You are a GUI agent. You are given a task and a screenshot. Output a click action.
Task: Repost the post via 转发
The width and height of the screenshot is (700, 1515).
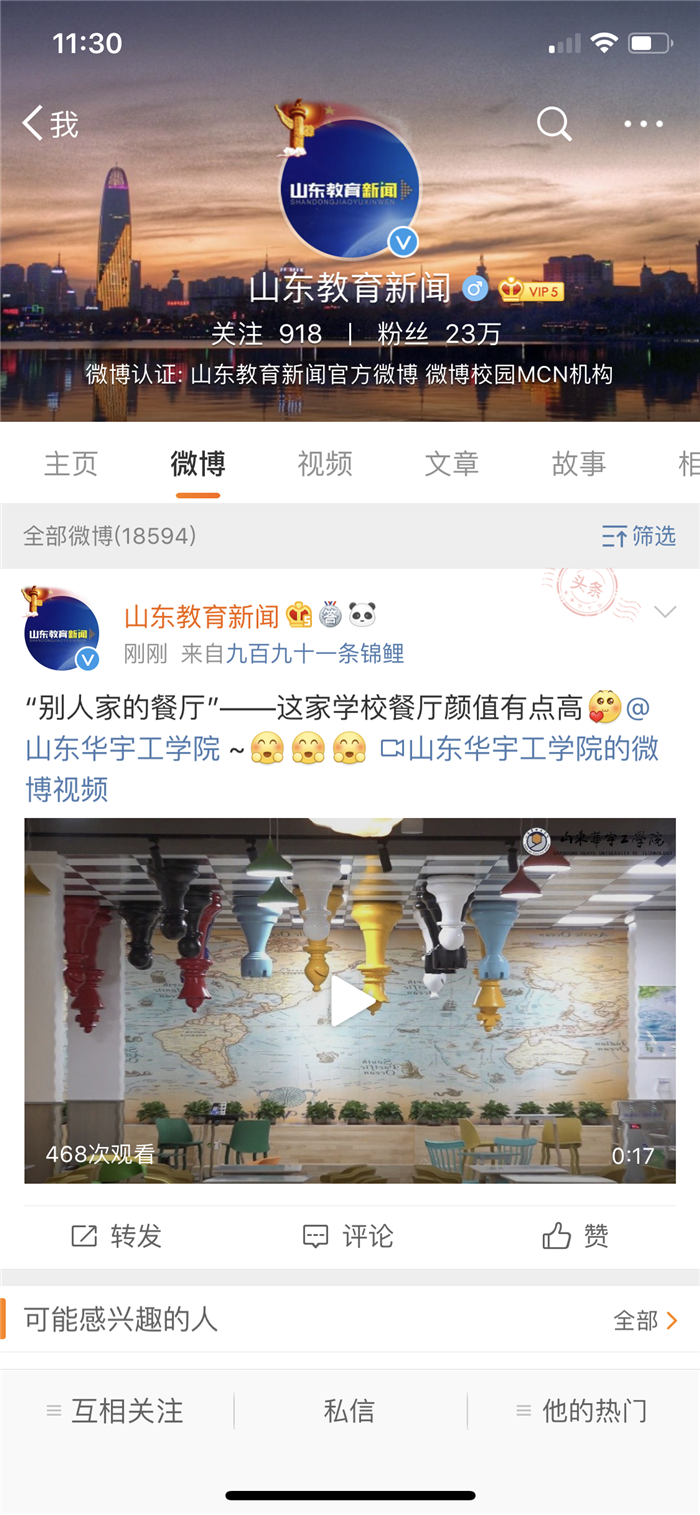pyautogui.click(x=117, y=1237)
